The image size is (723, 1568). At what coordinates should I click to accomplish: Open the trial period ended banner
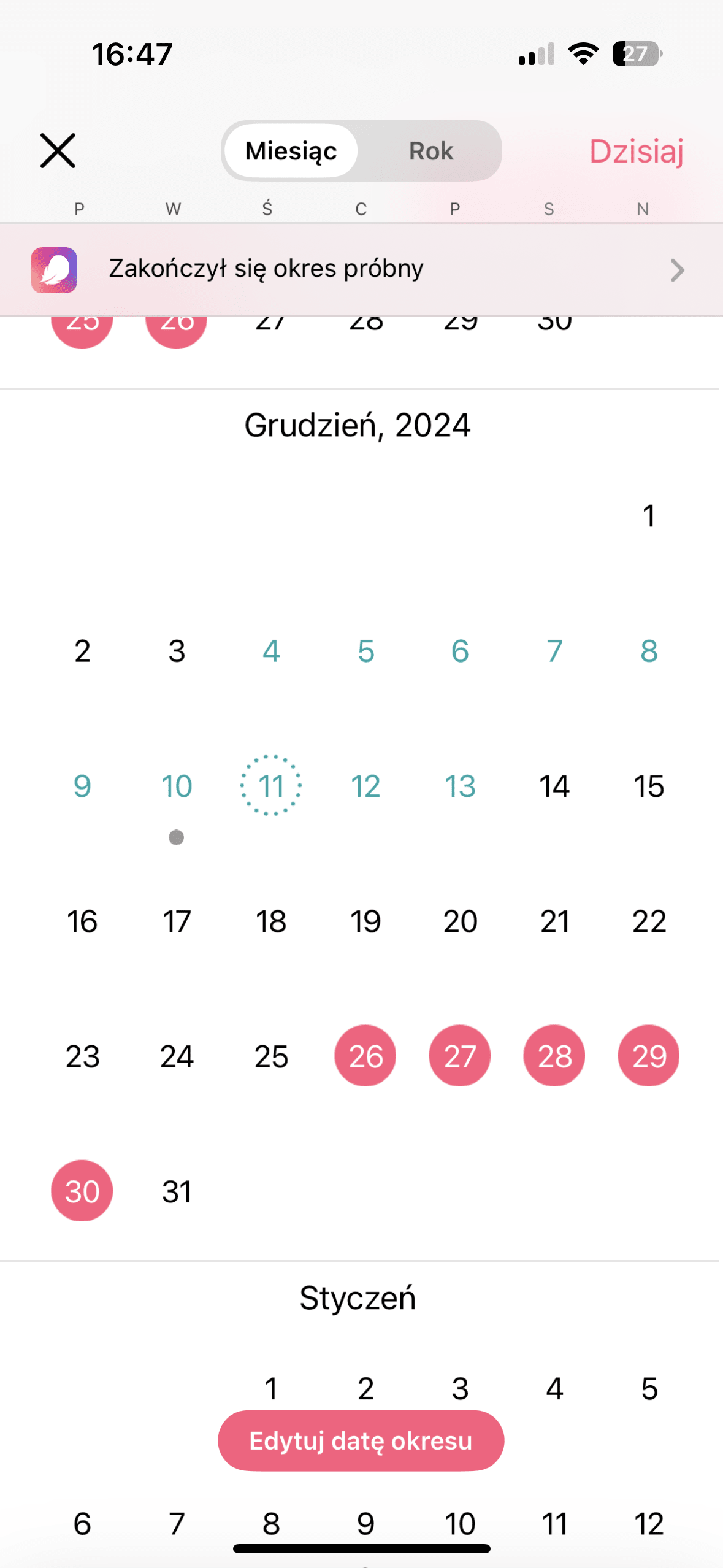tap(361, 270)
